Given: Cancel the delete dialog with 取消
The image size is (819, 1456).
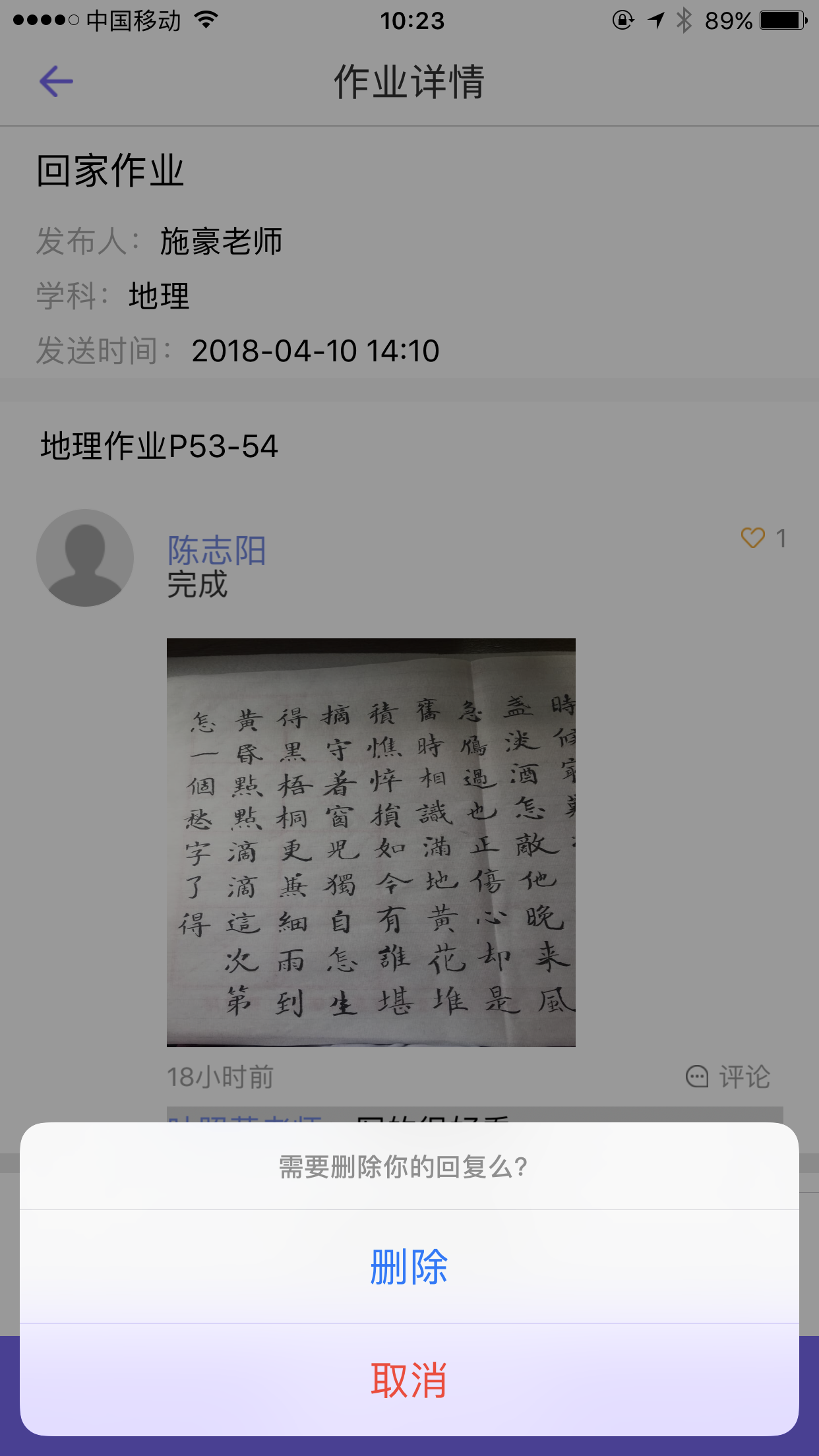Looking at the screenshot, I should pyautogui.click(x=409, y=1380).
